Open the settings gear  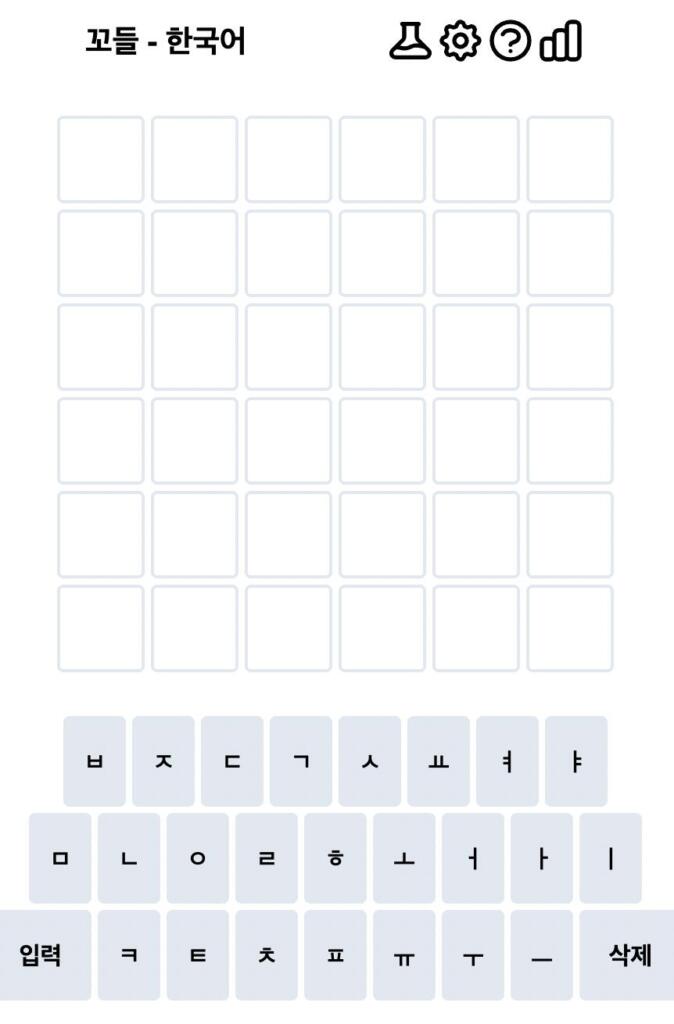[x=460, y=42]
